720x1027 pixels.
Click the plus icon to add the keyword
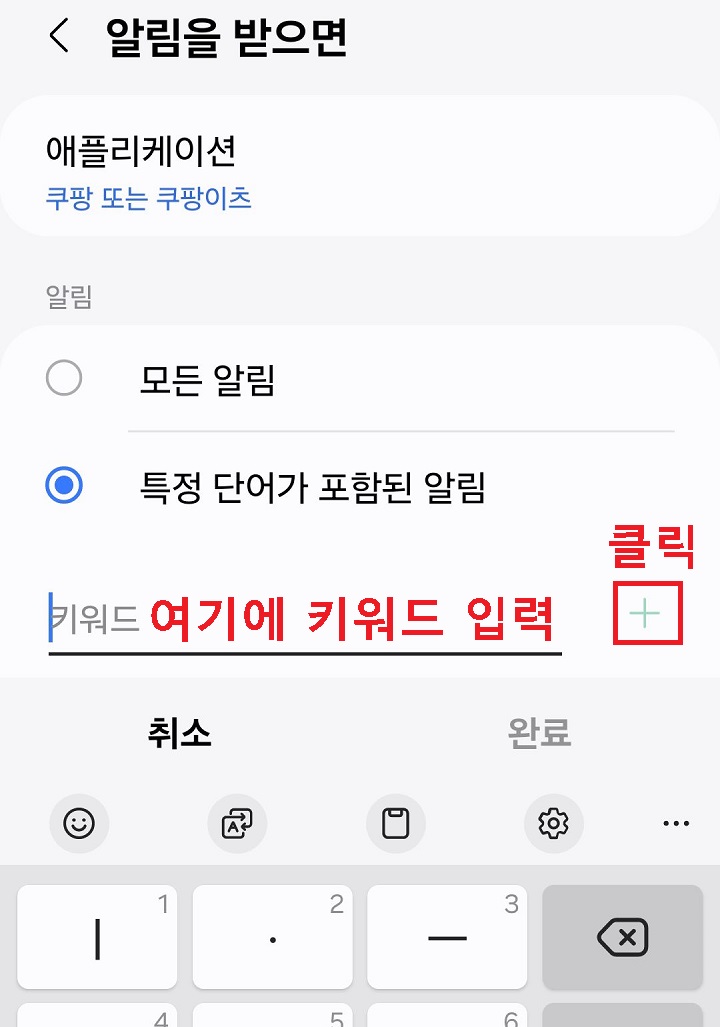[x=647, y=613]
